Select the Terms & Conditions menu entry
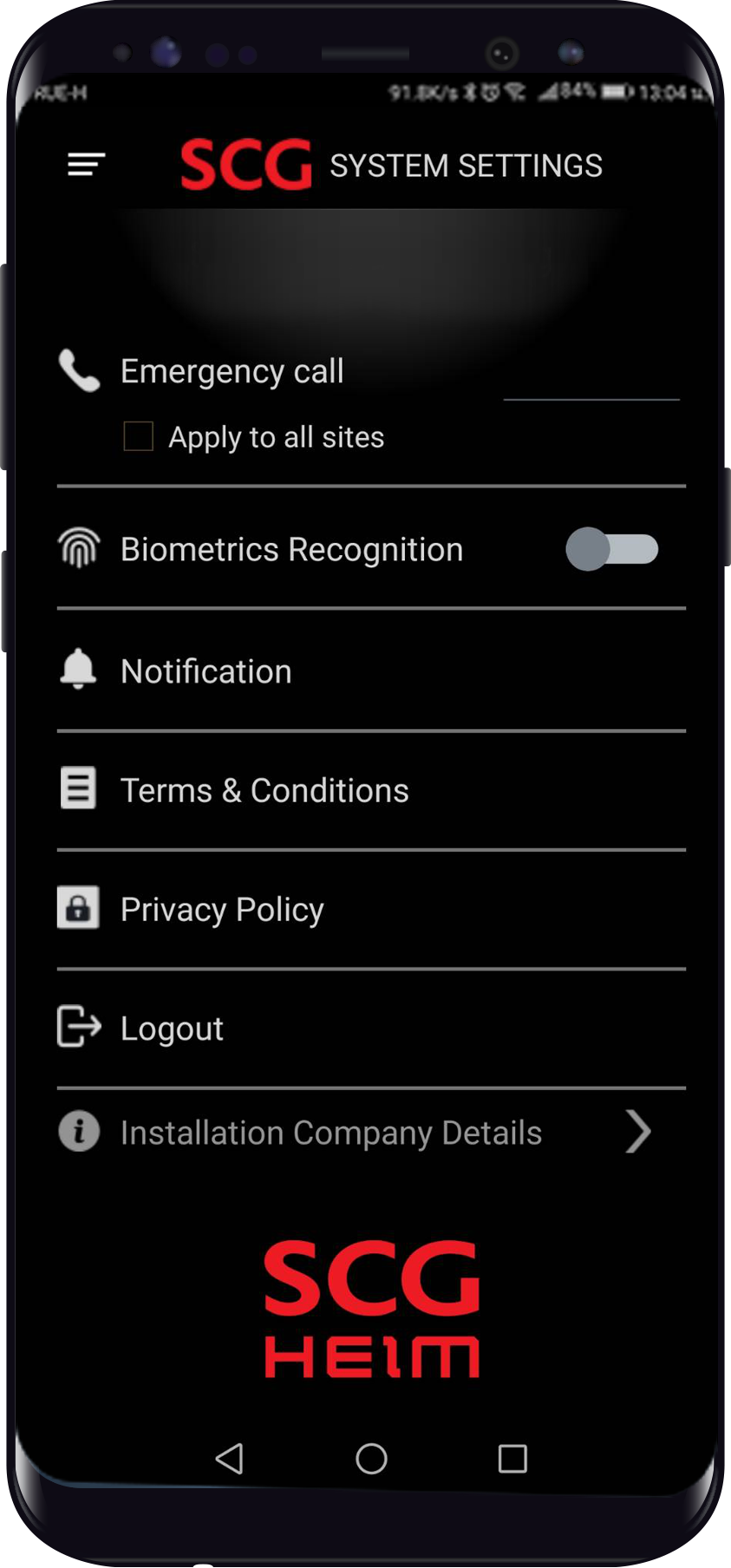731x1568 pixels. point(264,788)
